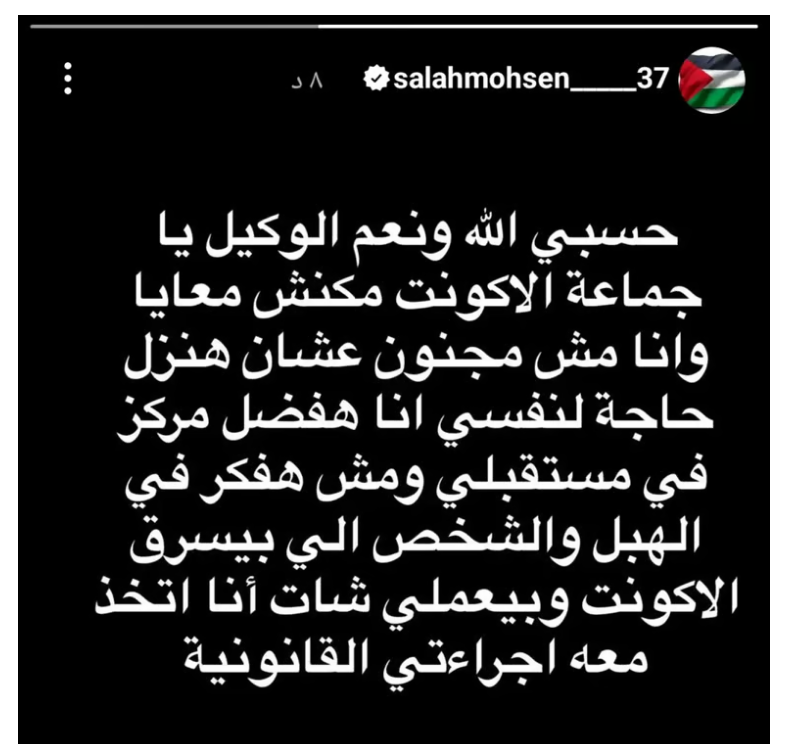Image resolution: width=798 pixels, height=744 pixels.
Task: Tap the Palestine flag profile picture
Action: 711,80
